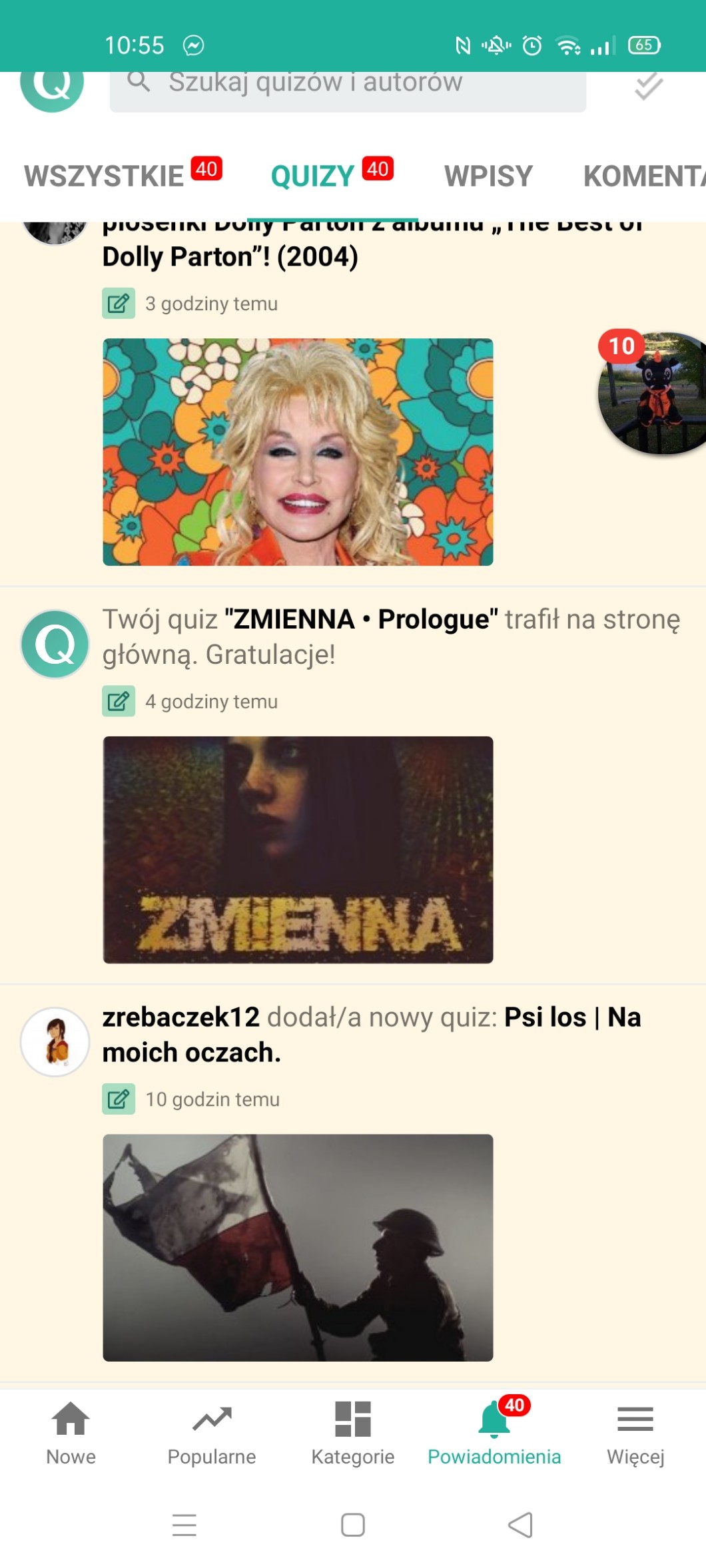Go back with the system back button
706x1568 pixels.
point(520,1525)
